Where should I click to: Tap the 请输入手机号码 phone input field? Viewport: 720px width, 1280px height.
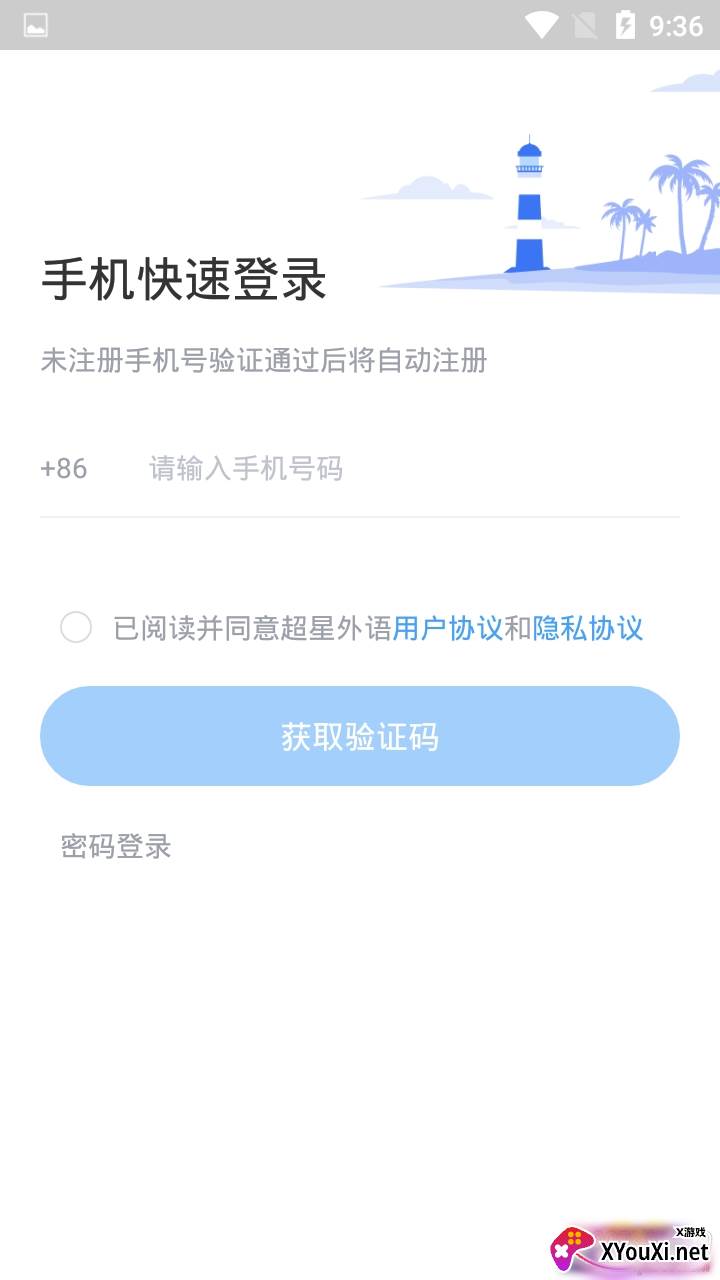click(x=245, y=468)
